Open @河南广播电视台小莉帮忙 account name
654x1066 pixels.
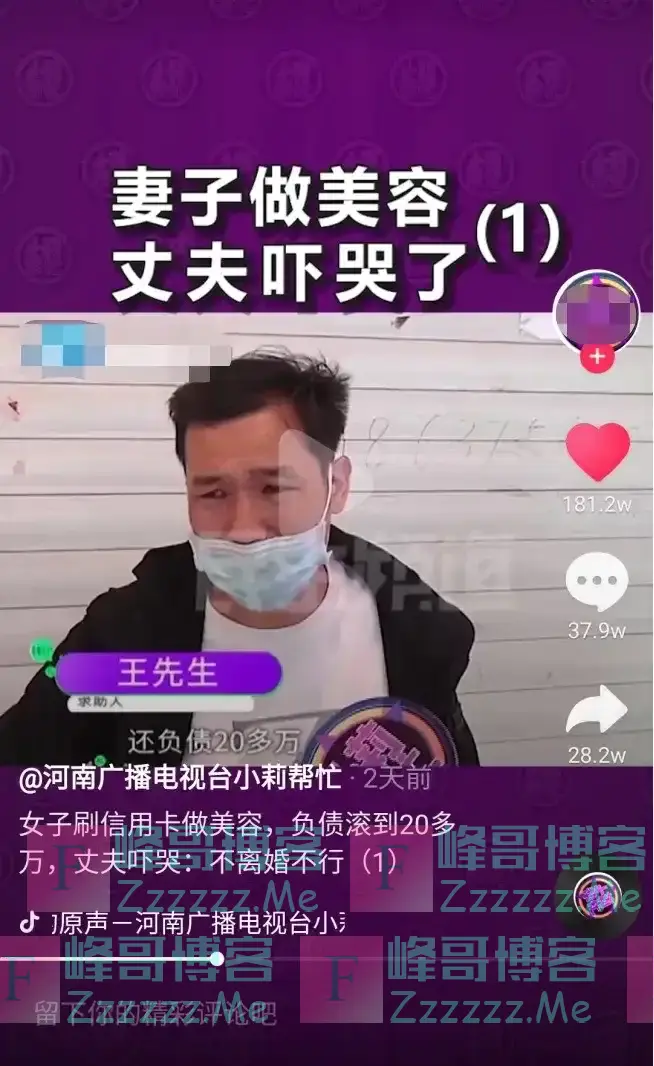pyautogui.click(x=179, y=779)
